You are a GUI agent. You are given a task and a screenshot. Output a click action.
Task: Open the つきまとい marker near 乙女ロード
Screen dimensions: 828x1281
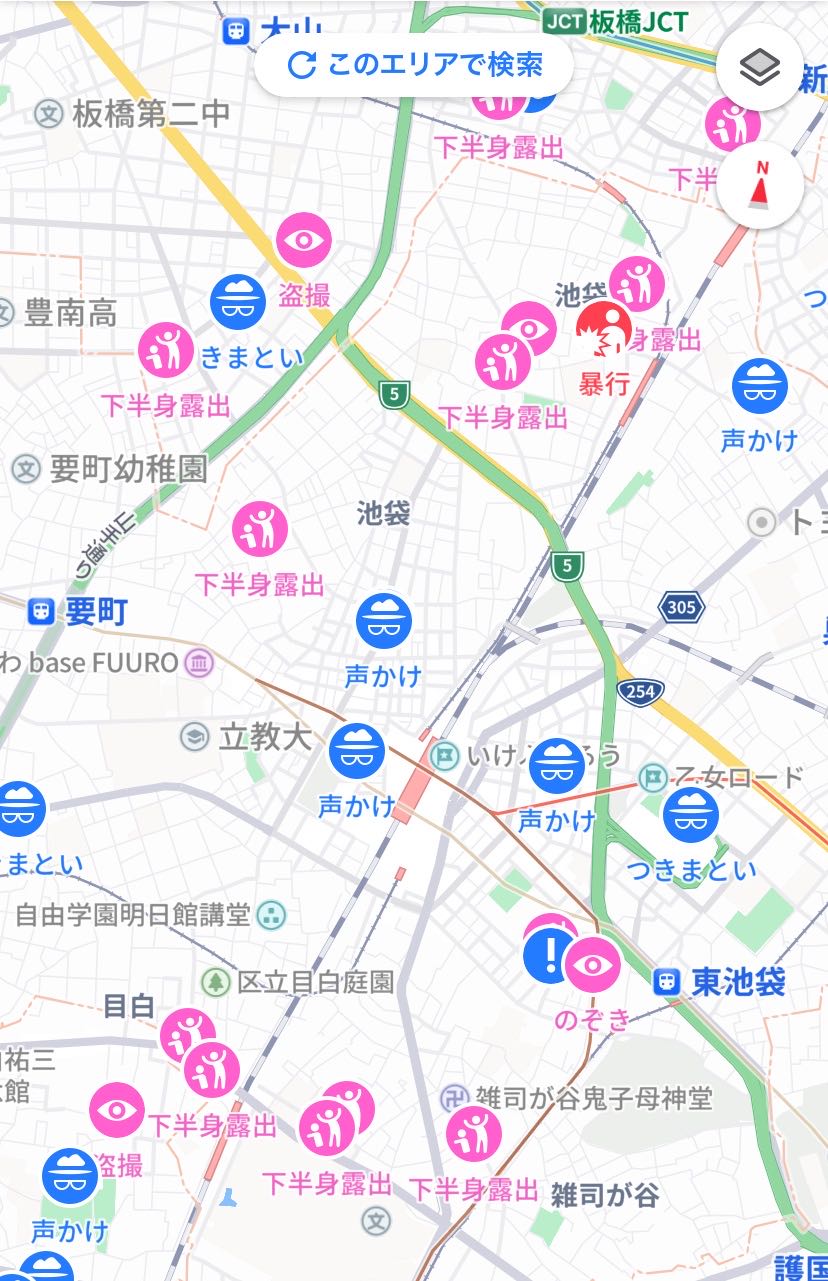pos(691,815)
